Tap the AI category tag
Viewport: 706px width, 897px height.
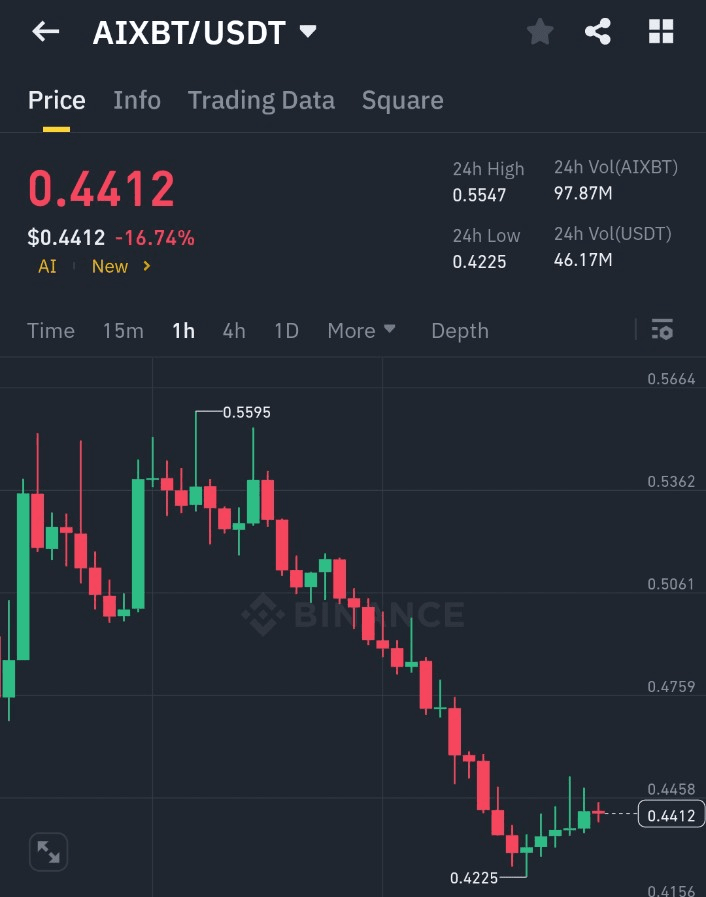tap(47, 266)
